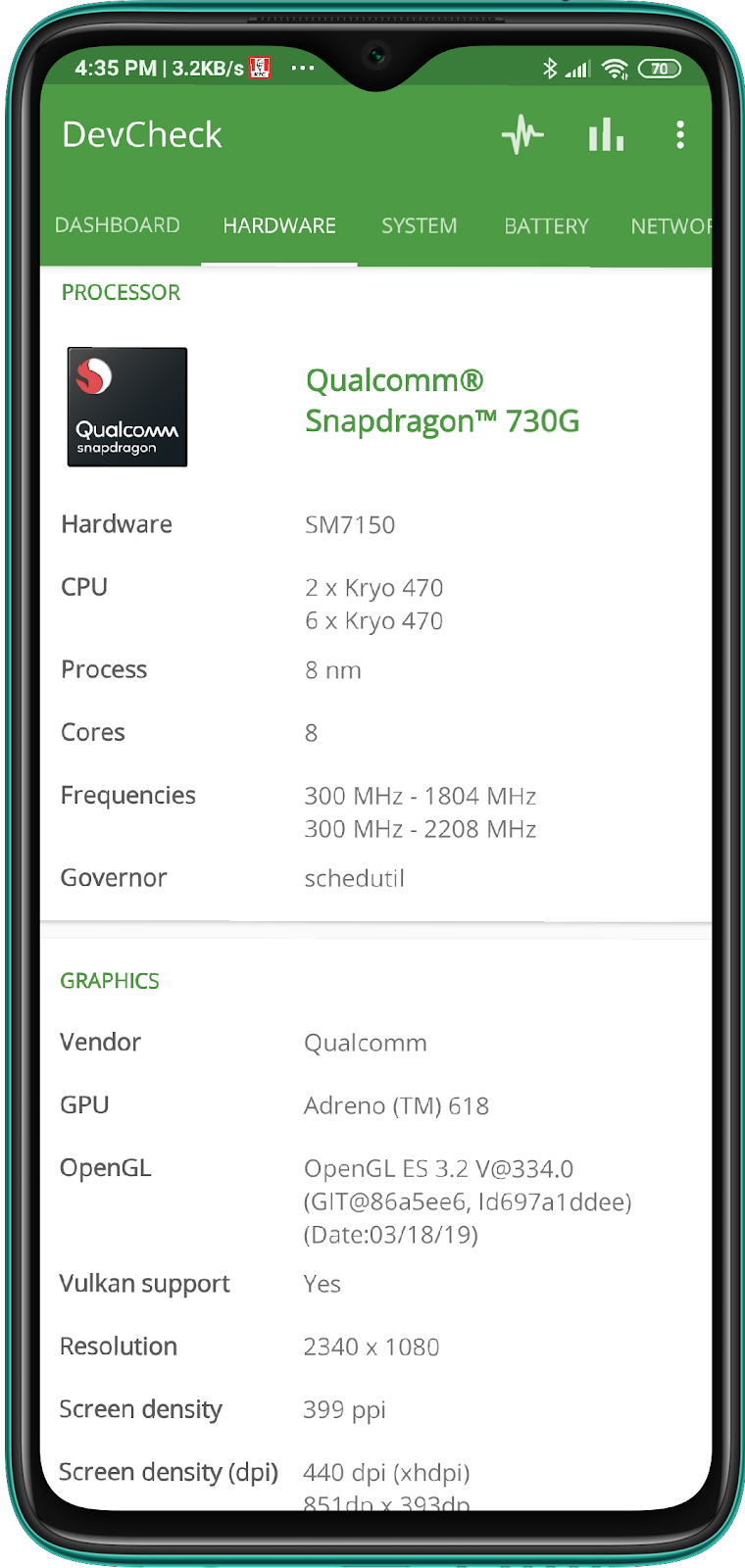Image resolution: width=745 pixels, height=1568 pixels.
Task: Switch to the Battery tab
Action: click(546, 225)
